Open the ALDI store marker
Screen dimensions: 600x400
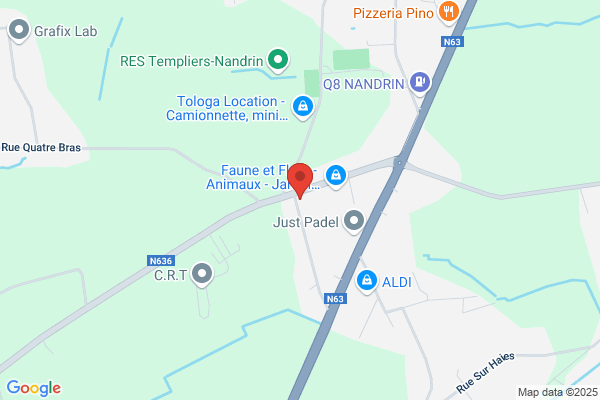click(x=367, y=281)
